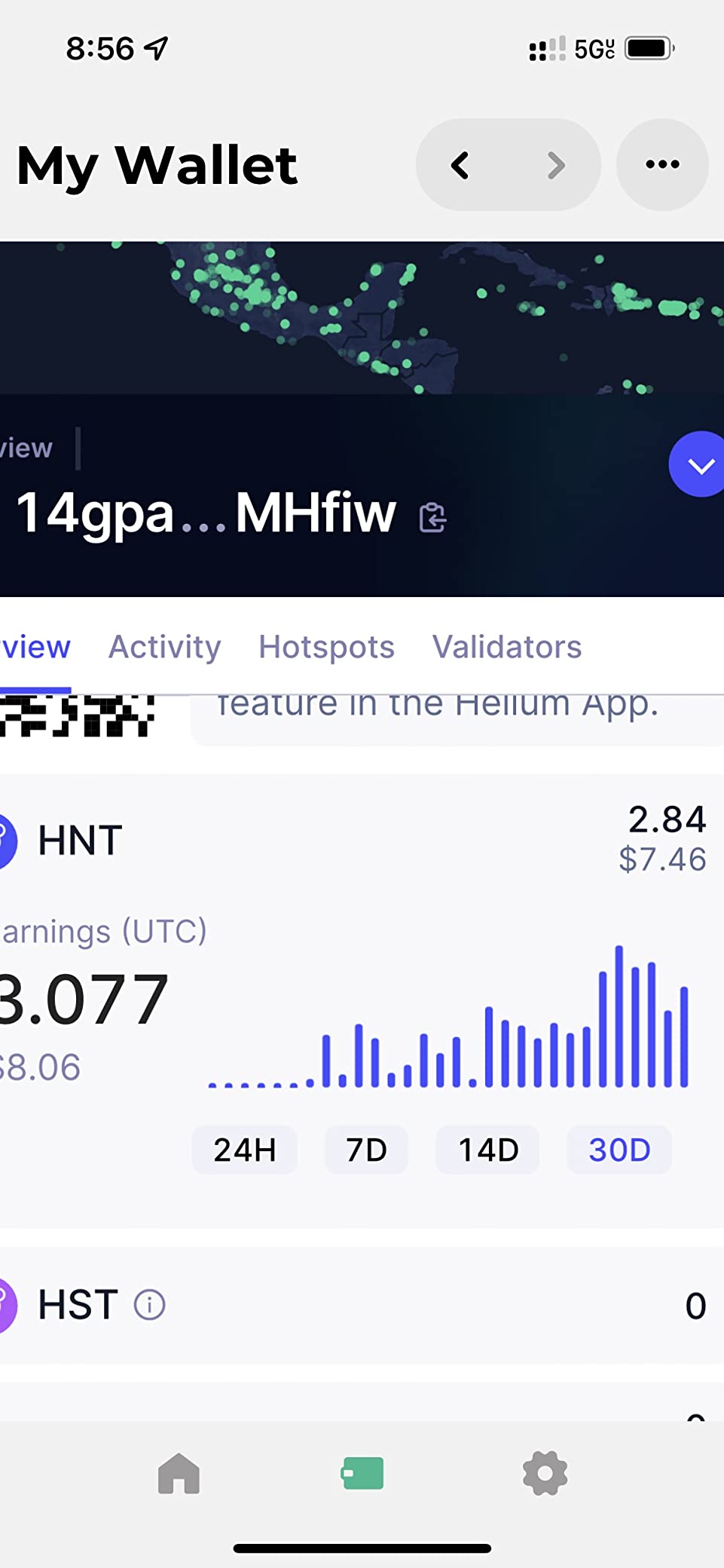Tap the tallest bar in earnings chart
This screenshot has height=1568, width=724.
[x=619, y=1014]
